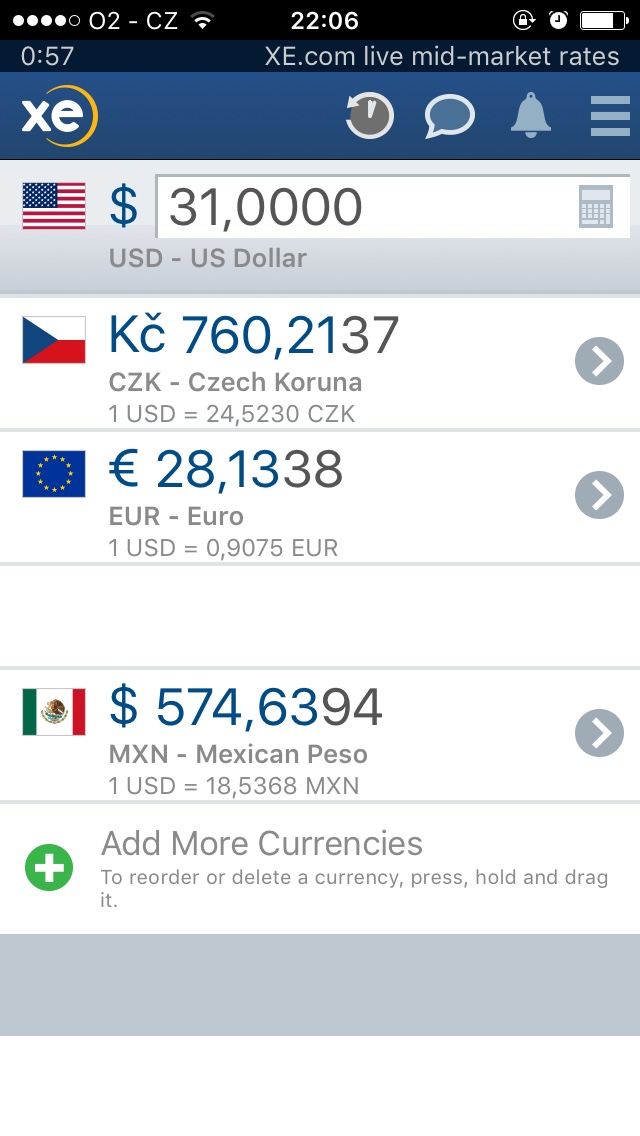Open the rate alerts bell
640x1136 pixels.
(x=531, y=115)
